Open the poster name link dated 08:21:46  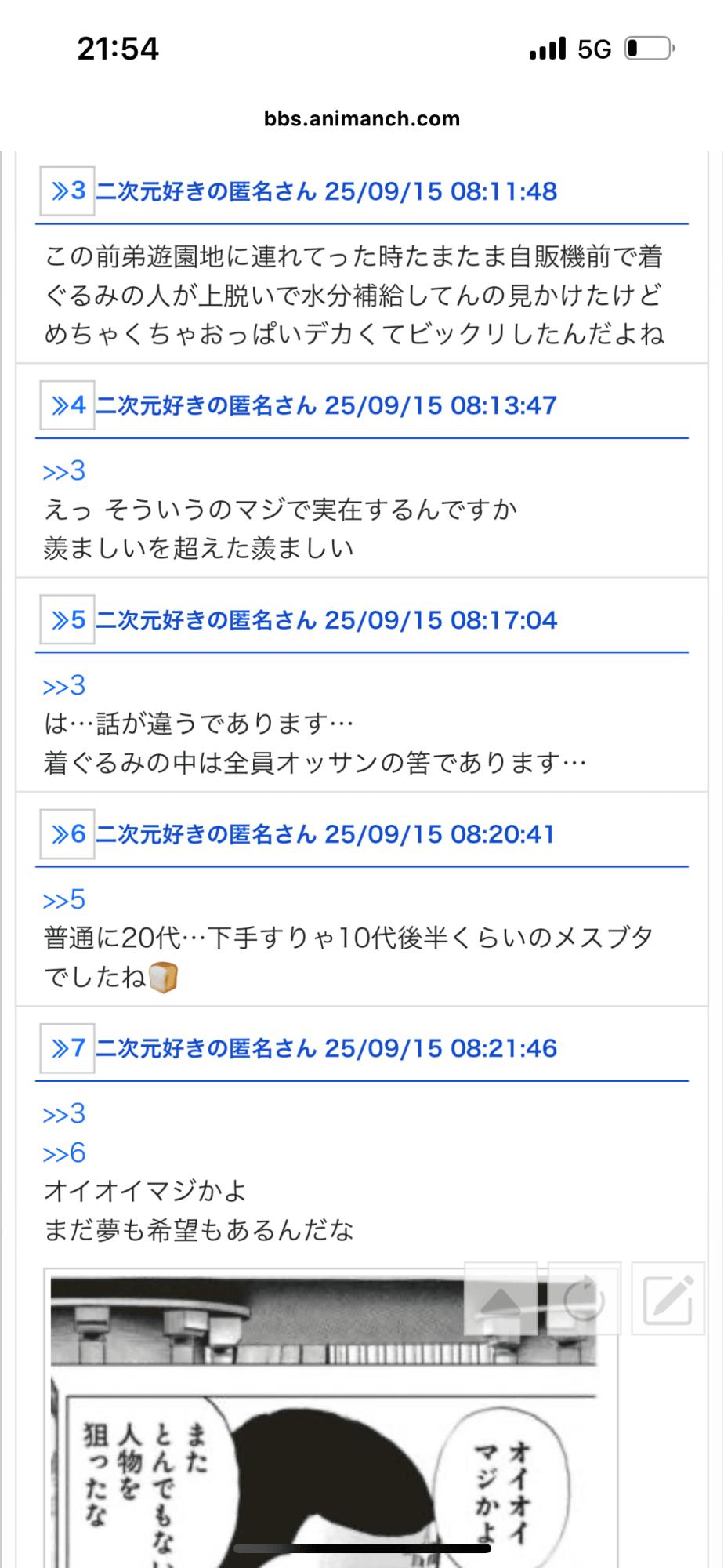pos(326,1048)
